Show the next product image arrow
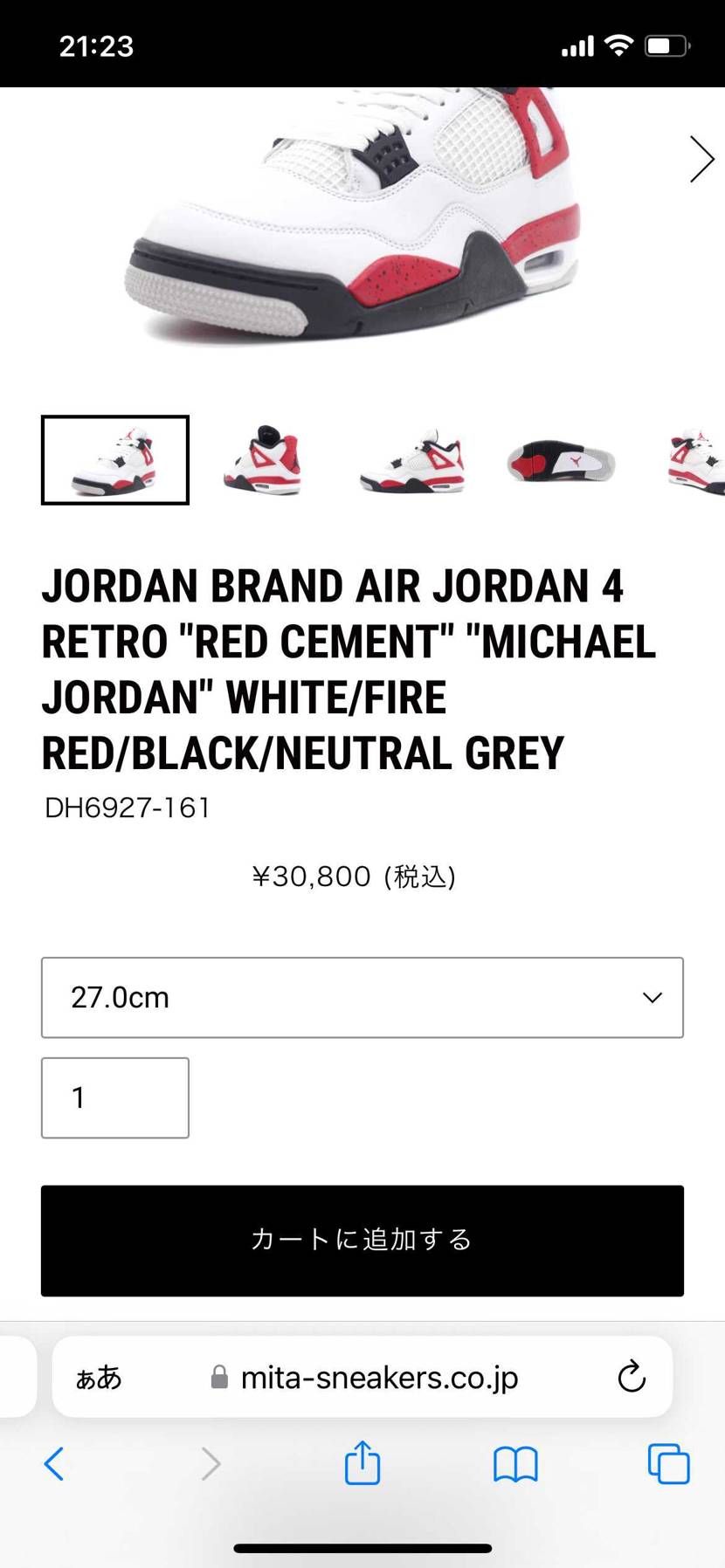The image size is (725, 1568). [x=701, y=159]
